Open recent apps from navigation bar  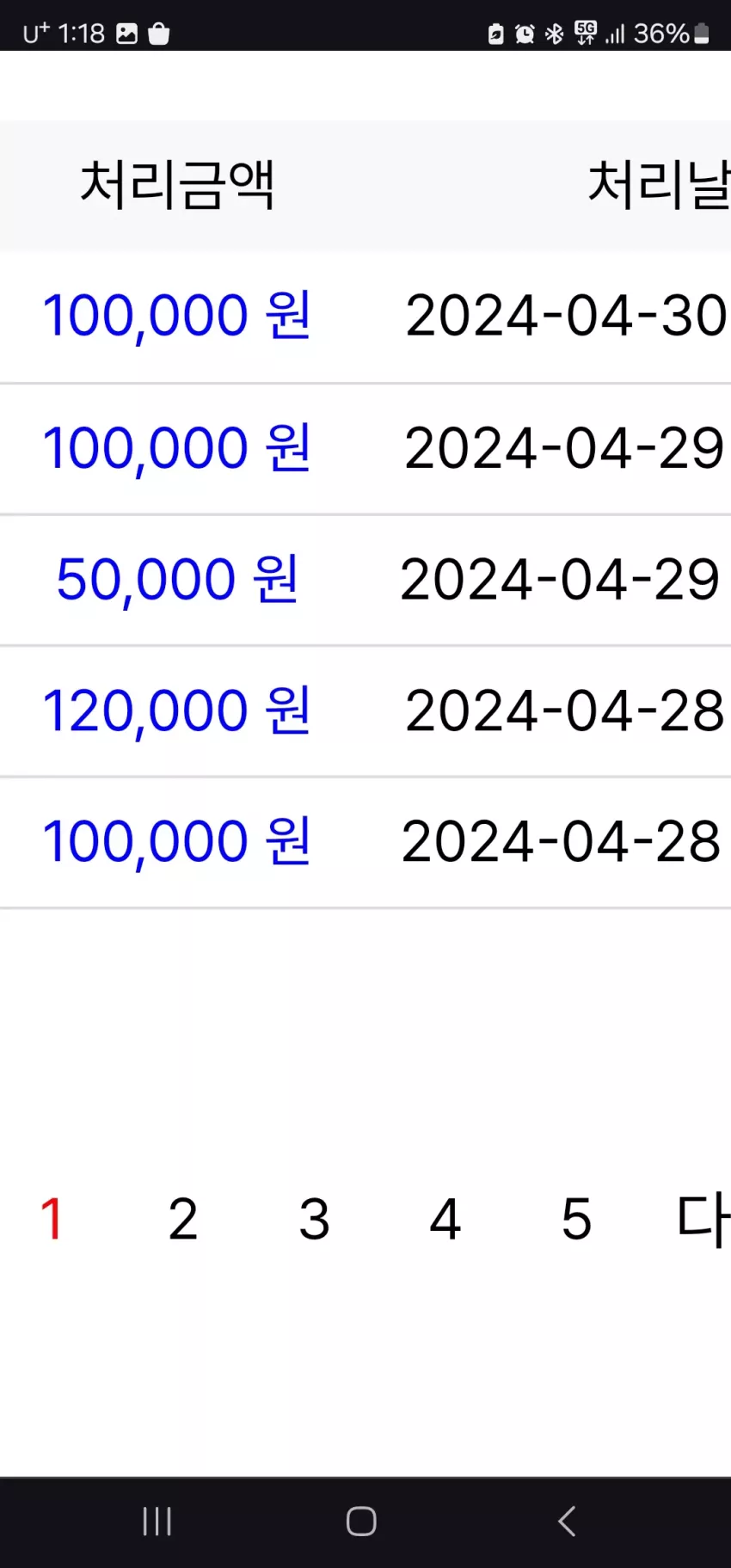click(157, 1521)
